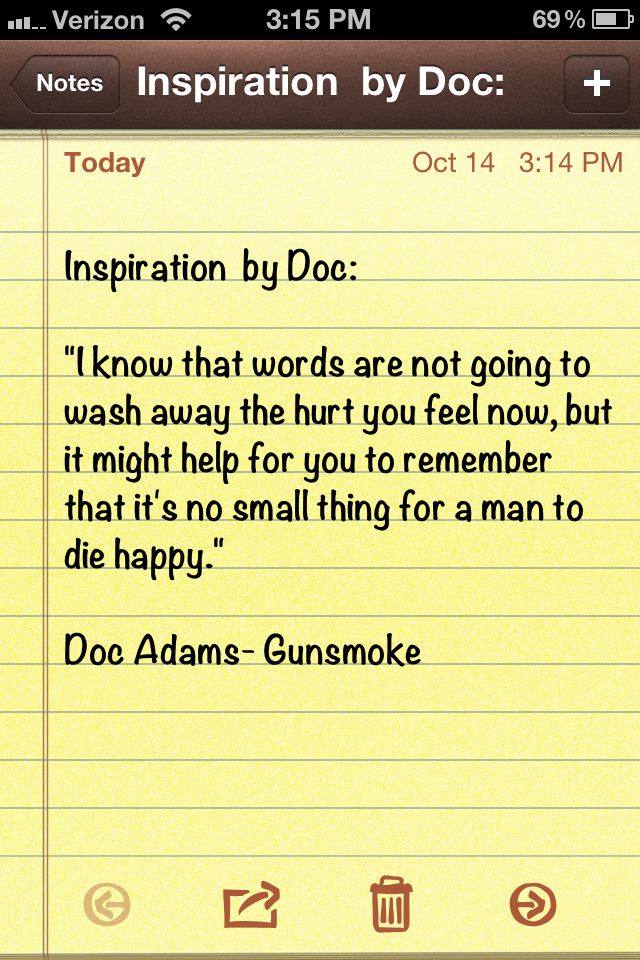Delete this note with the trash icon

[391, 905]
